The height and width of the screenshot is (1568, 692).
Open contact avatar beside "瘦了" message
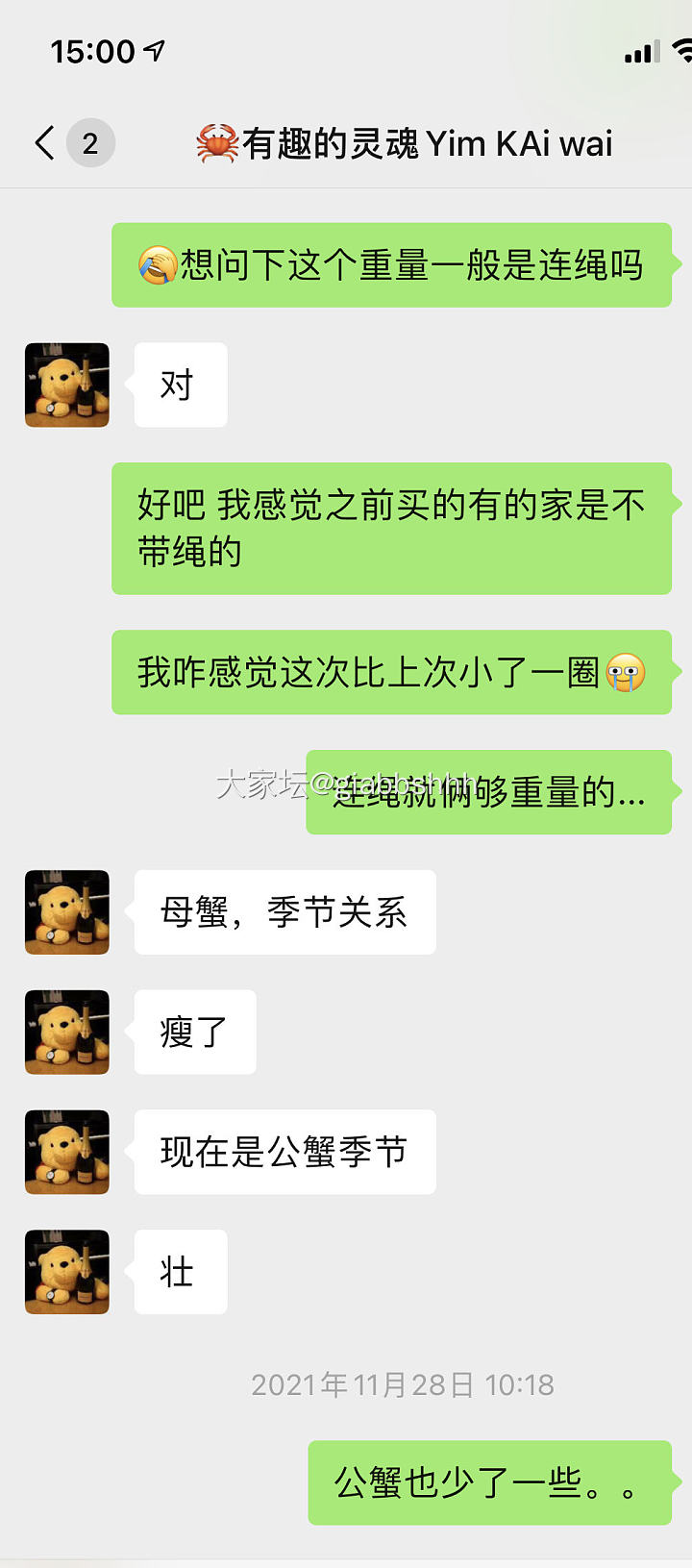point(66,1032)
